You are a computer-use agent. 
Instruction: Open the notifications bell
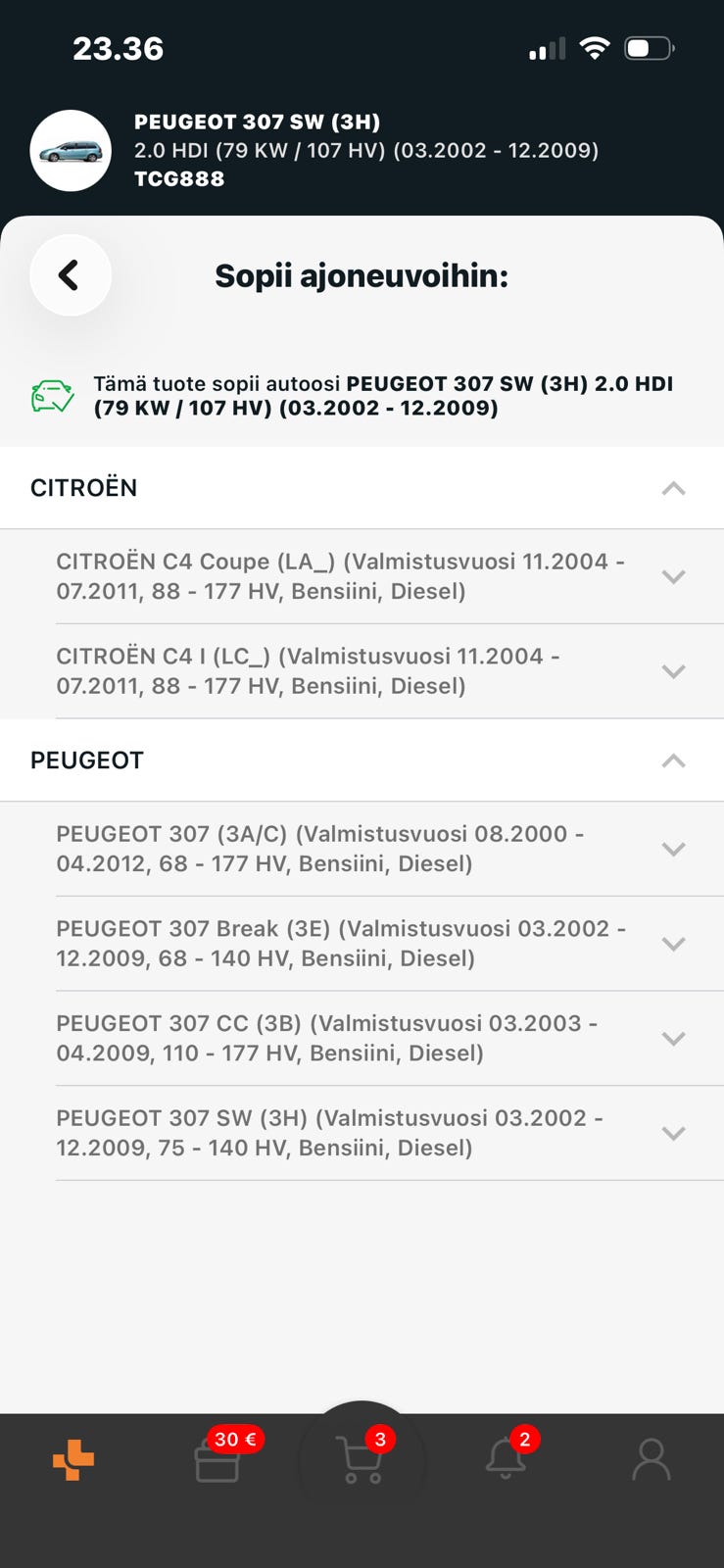tap(507, 1458)
